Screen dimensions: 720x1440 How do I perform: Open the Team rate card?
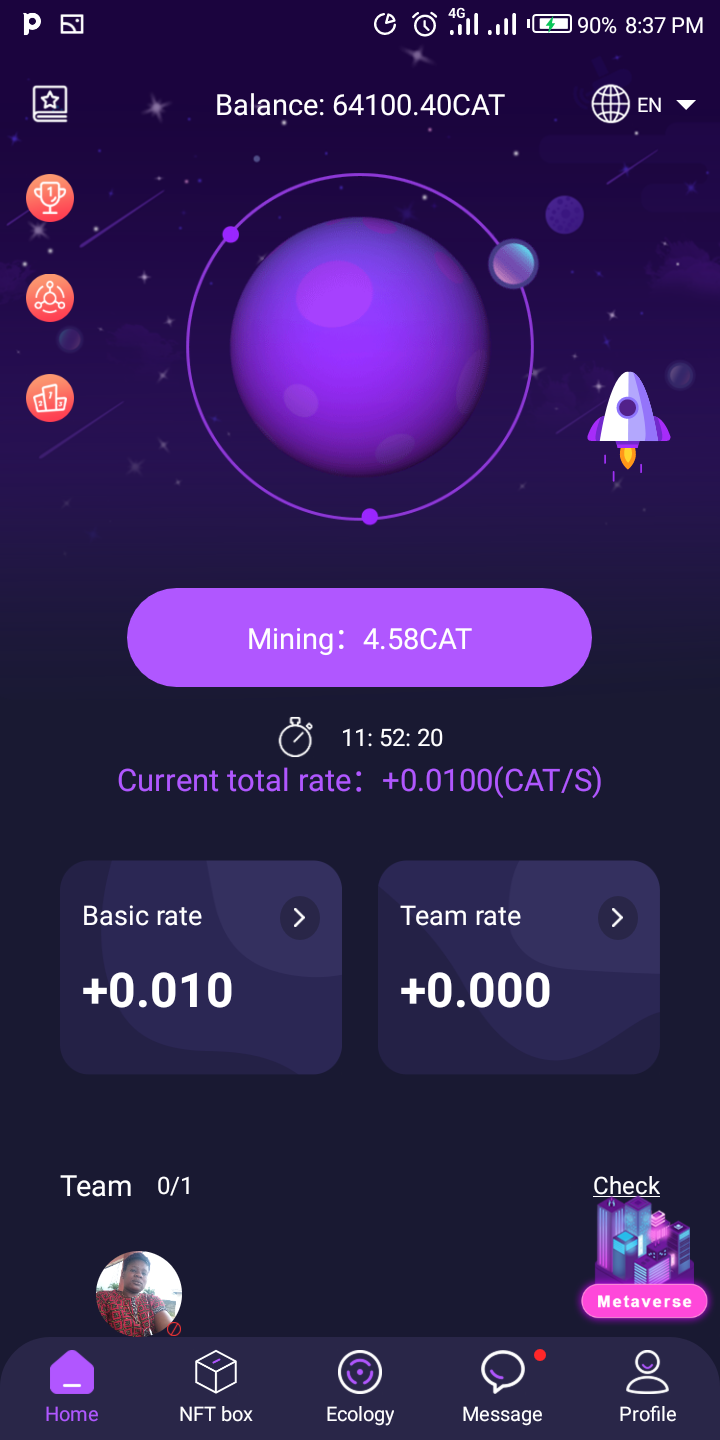518,966
